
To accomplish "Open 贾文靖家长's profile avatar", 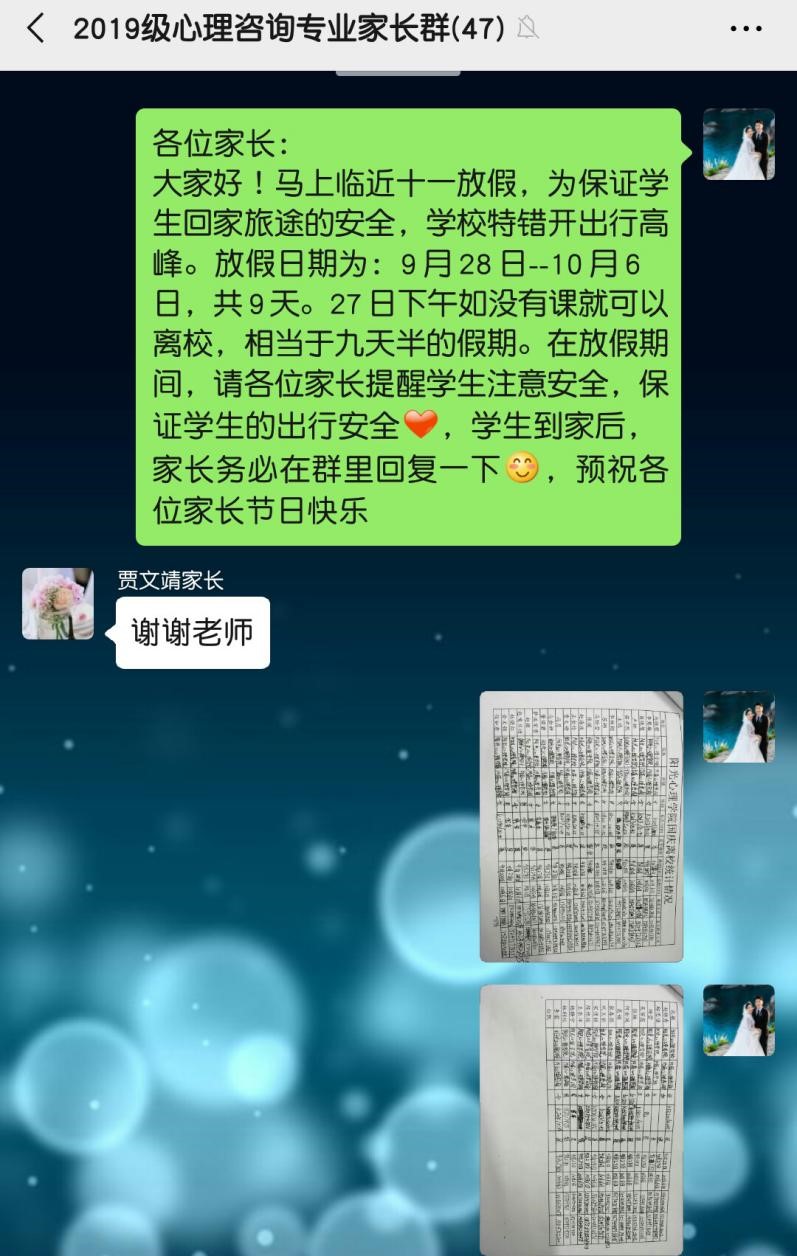I will (x=58, y=604).
